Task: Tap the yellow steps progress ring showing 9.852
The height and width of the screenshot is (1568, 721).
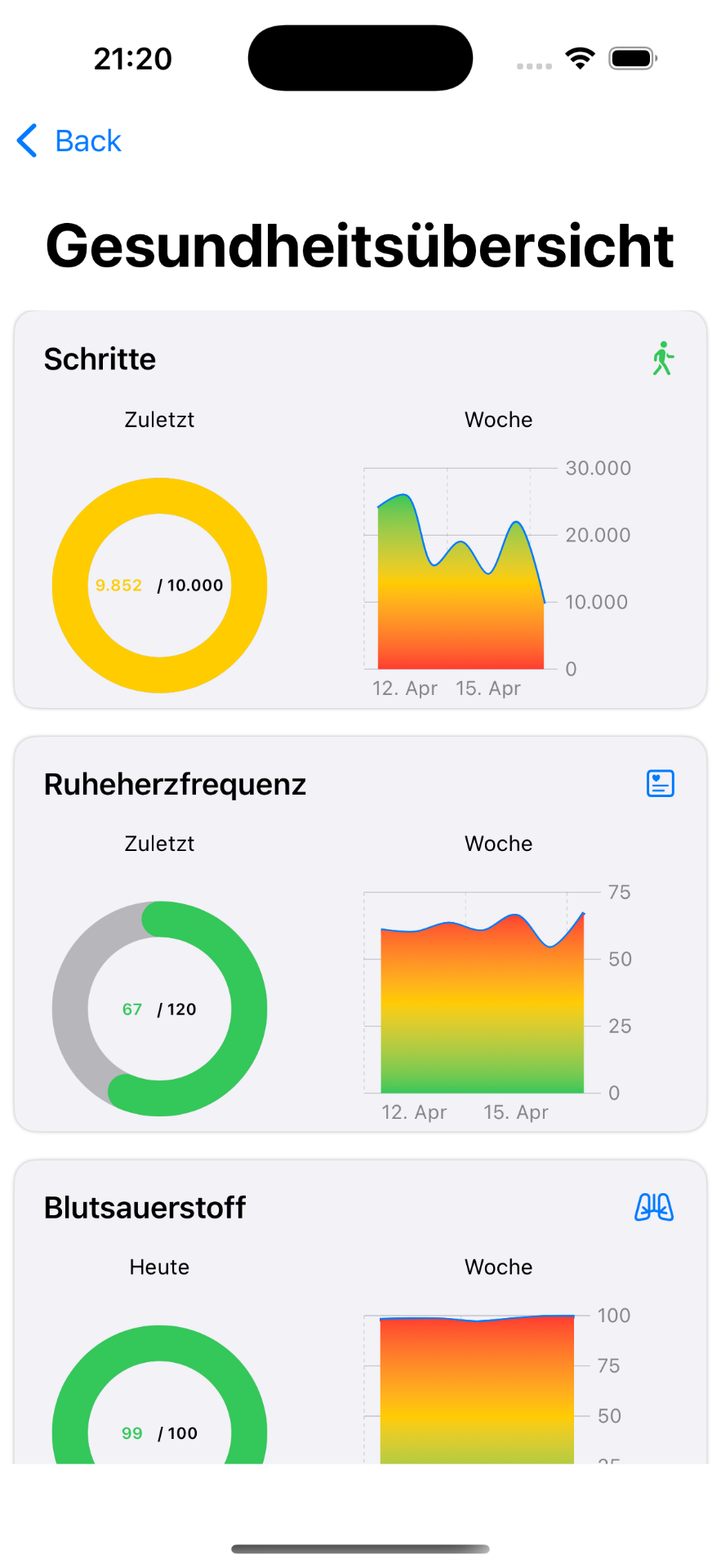Action: [x=159, y=585]
